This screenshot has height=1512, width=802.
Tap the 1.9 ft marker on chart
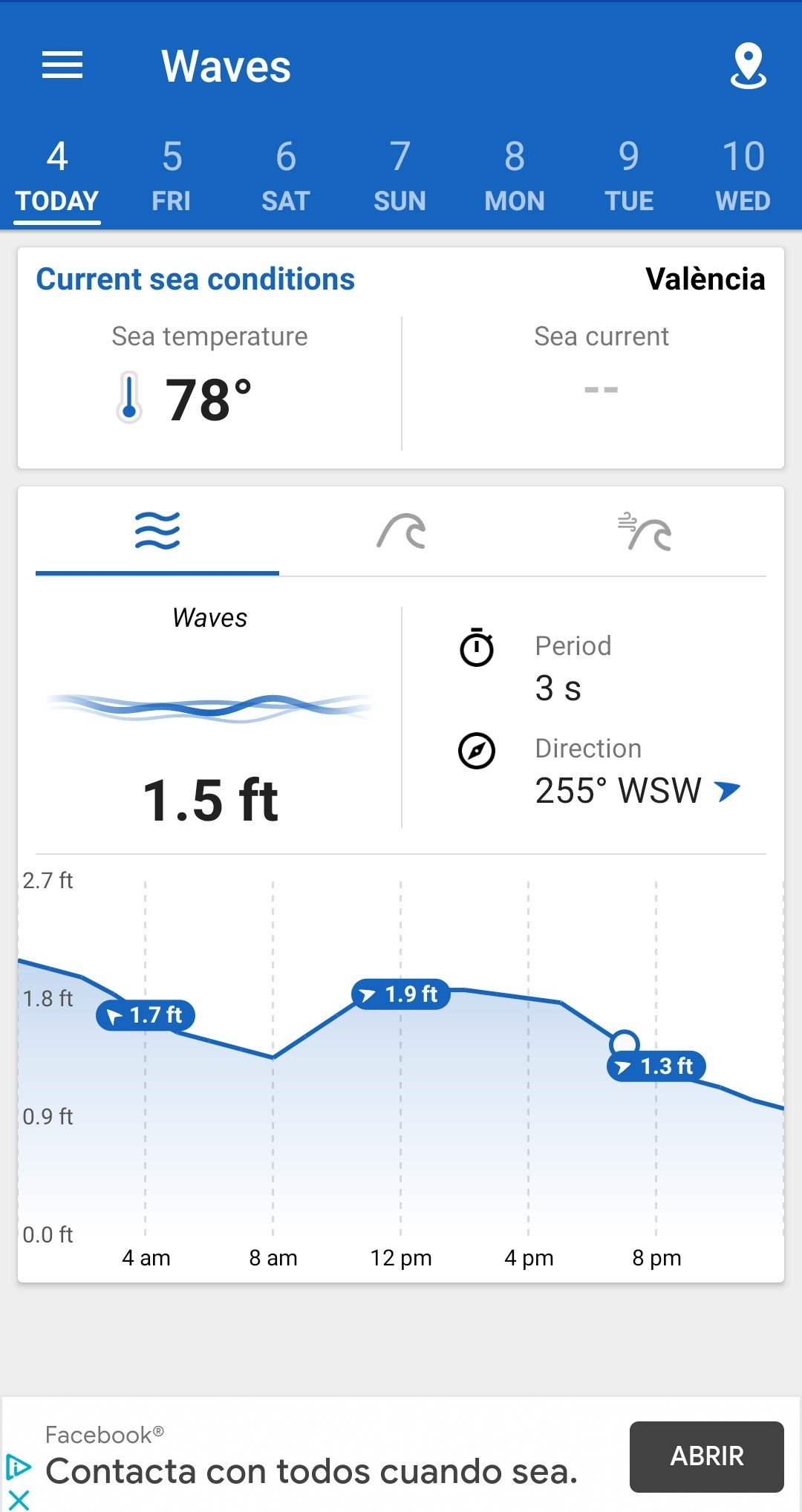(x=401, y=994)
